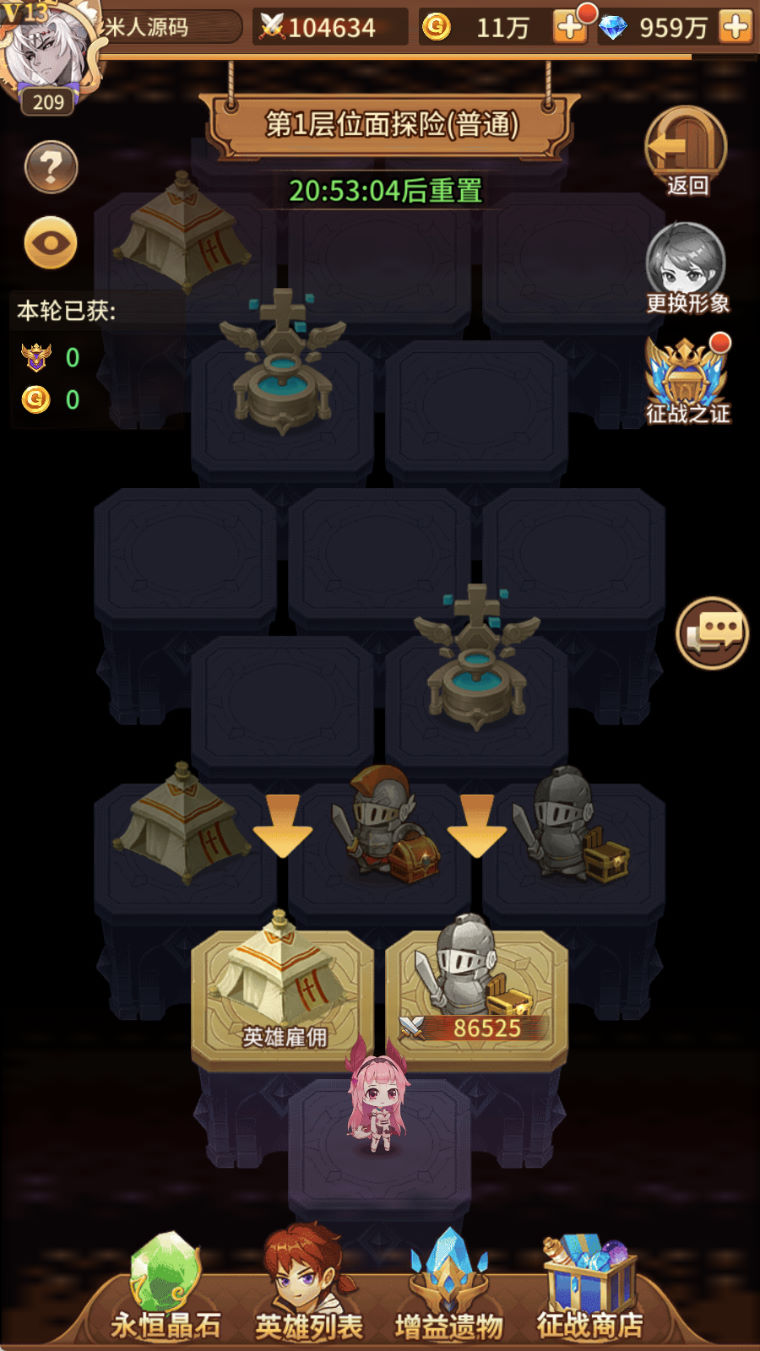Toggle the eye visibility button
This screenshot has width=760, height=1351.
[x=51, y=243]
